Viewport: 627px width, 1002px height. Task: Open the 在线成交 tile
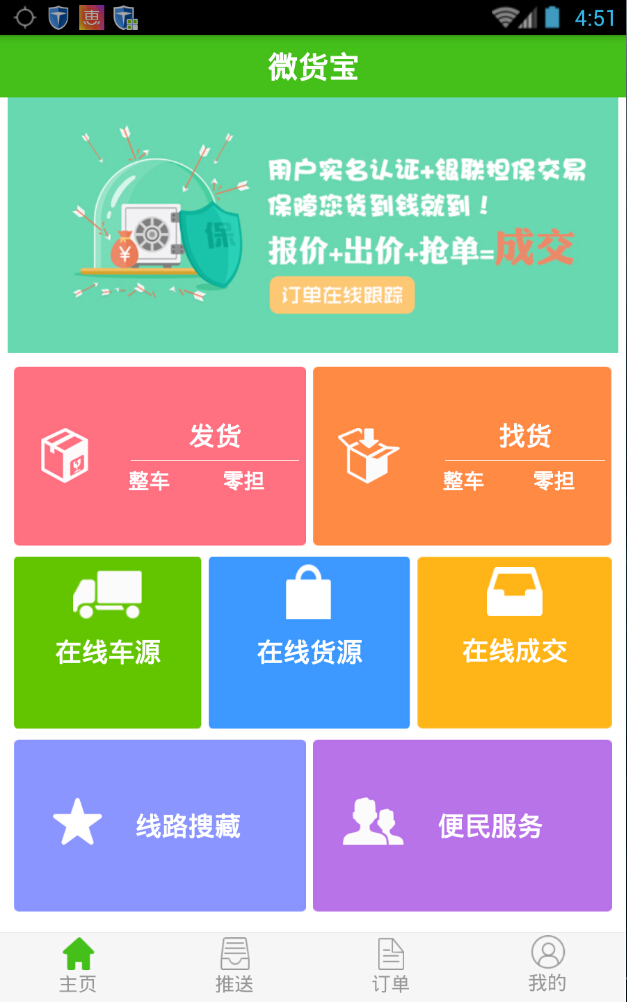pyautogui.click(x=514, y=642)
